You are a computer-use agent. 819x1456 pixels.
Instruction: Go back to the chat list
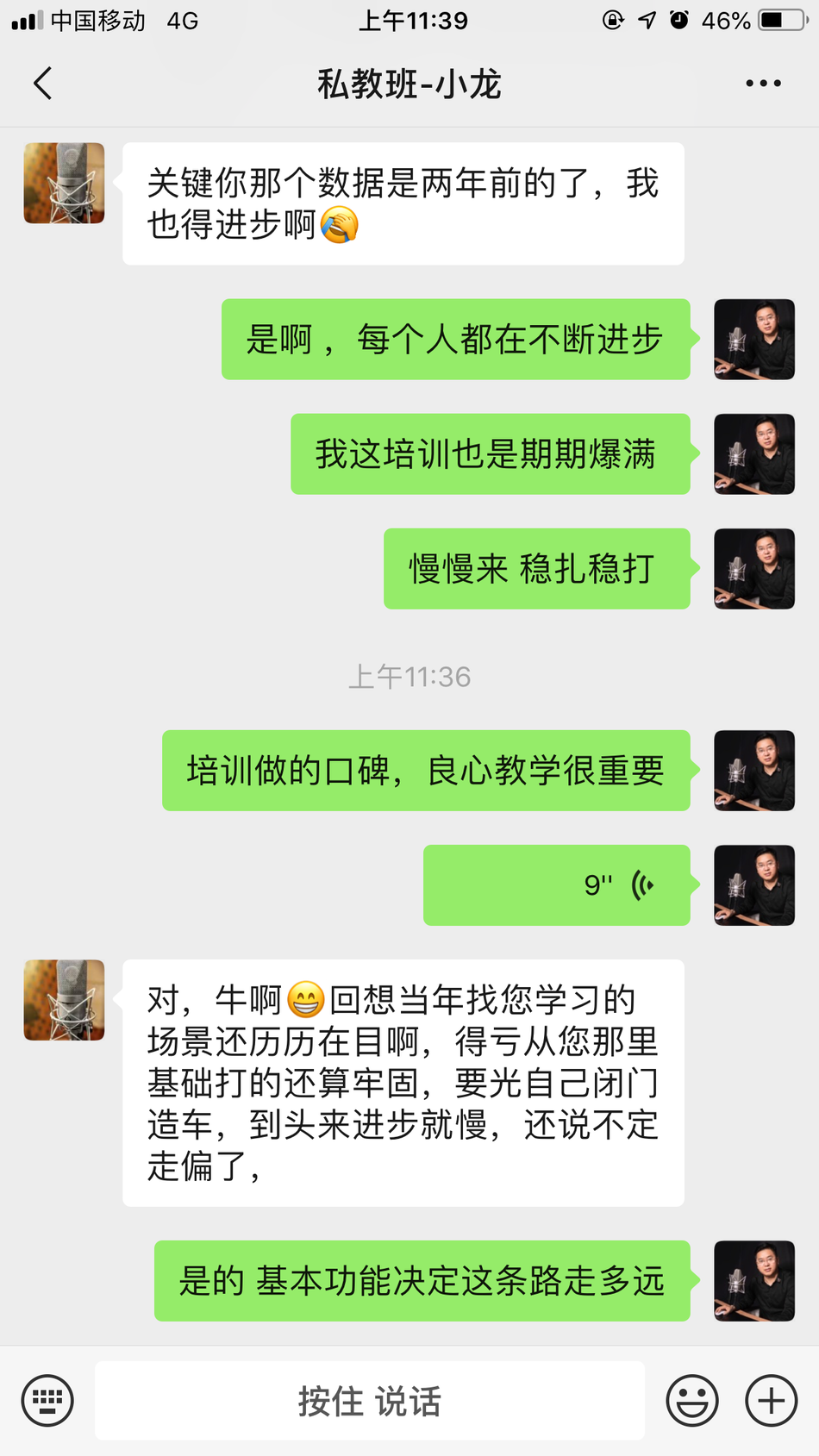pos(43,84)
